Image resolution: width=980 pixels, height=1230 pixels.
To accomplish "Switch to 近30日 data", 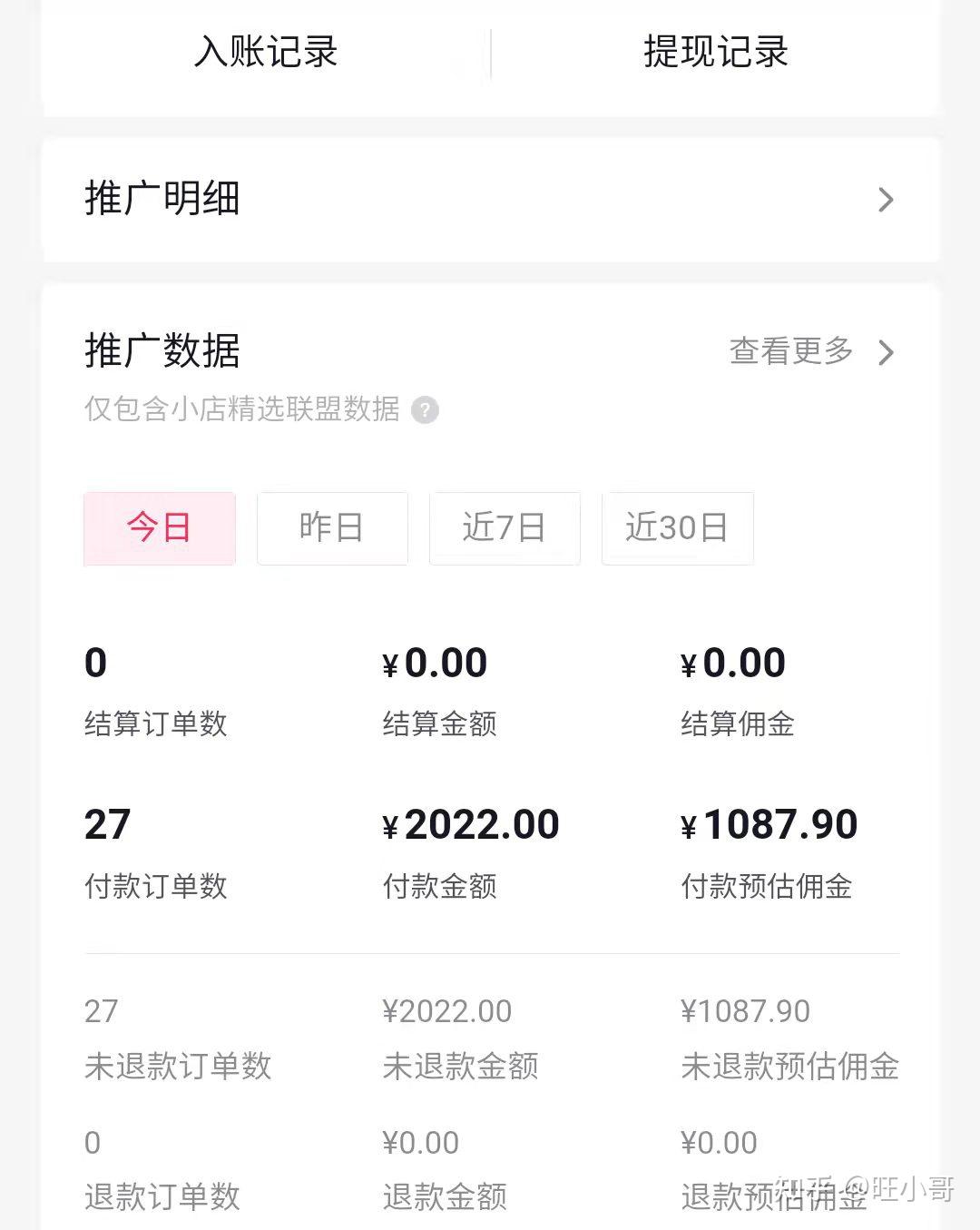I will [x=677, y=528].
